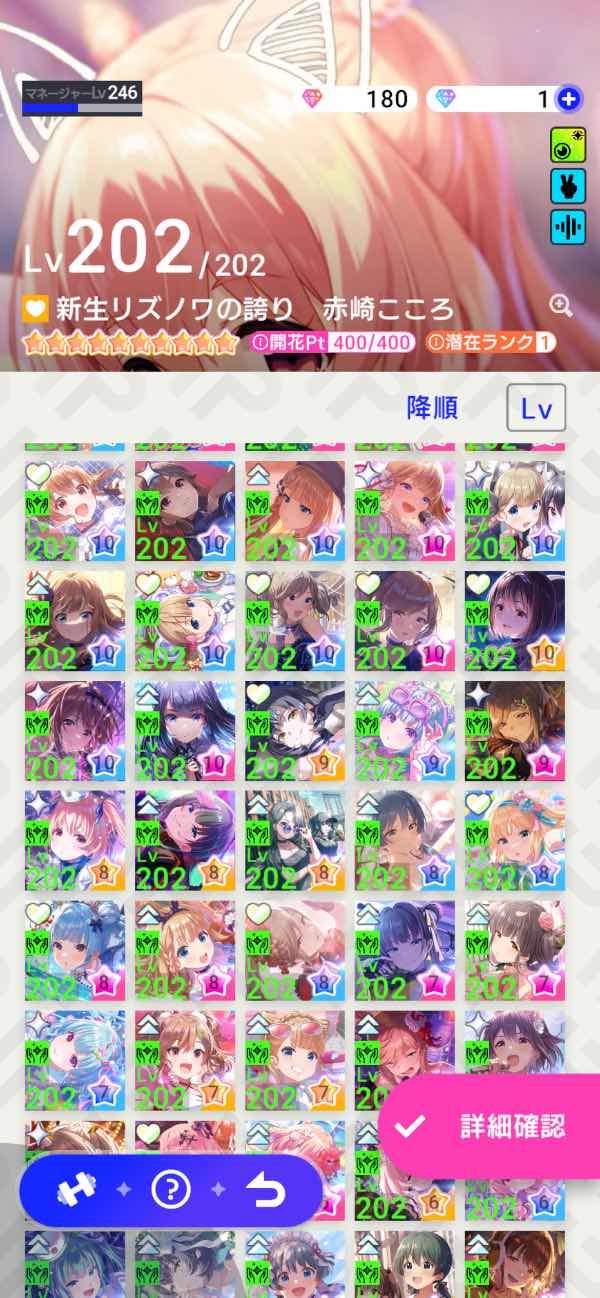600x1298 pixels.
Task: Open the question mark help icon
Action: pos(171,1190)
